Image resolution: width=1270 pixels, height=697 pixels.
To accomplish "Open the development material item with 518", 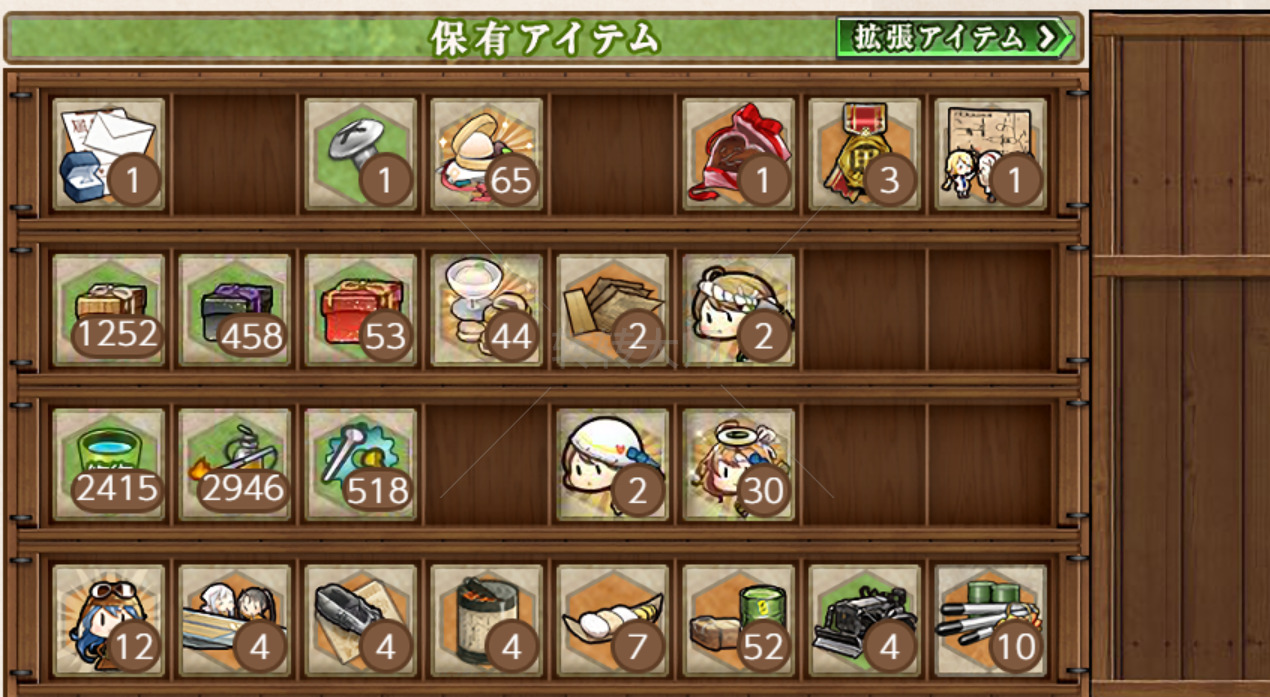I will click(x=360, y=464).
